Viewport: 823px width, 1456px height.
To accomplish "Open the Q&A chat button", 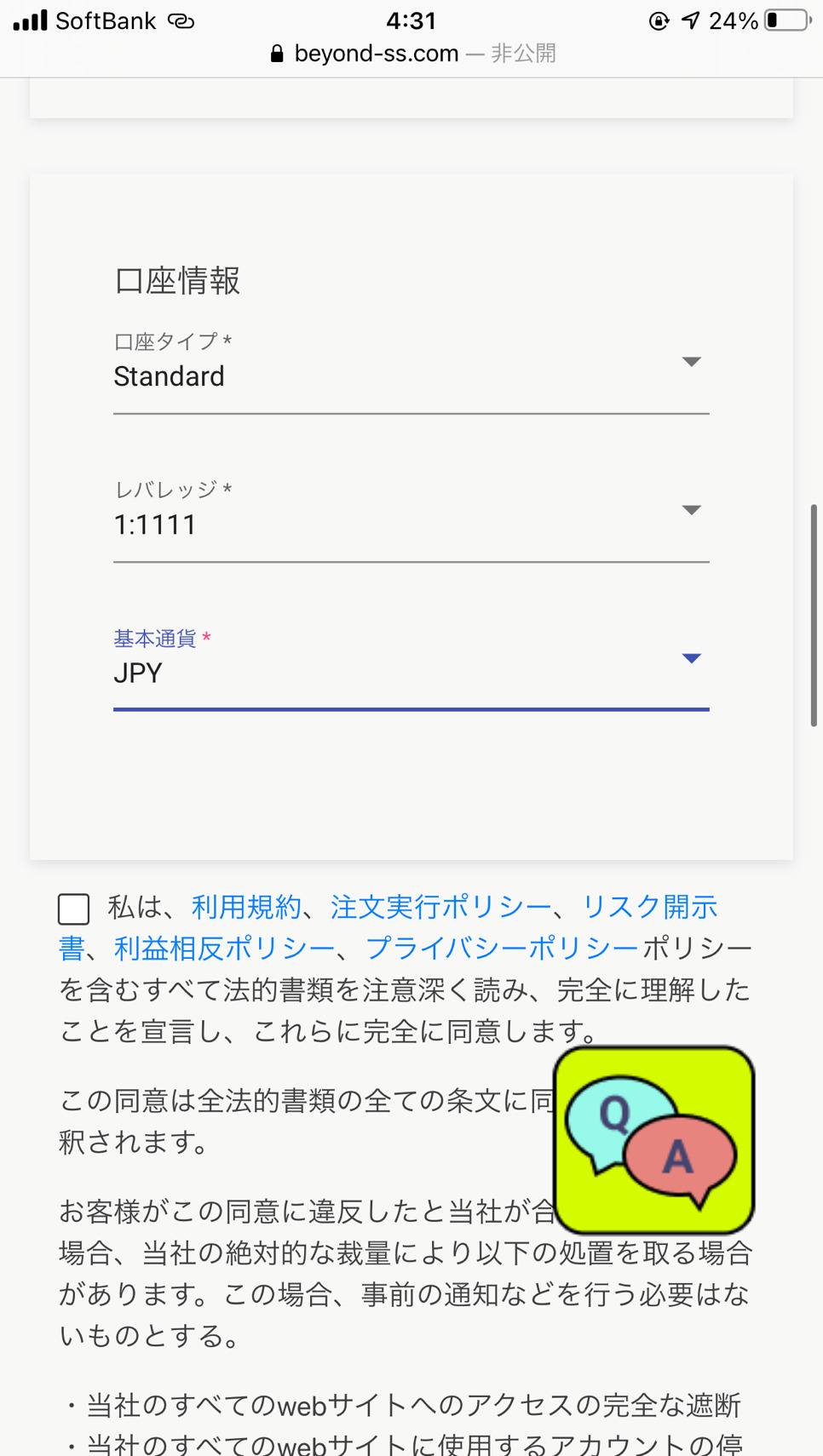I will click(654, 1140).
